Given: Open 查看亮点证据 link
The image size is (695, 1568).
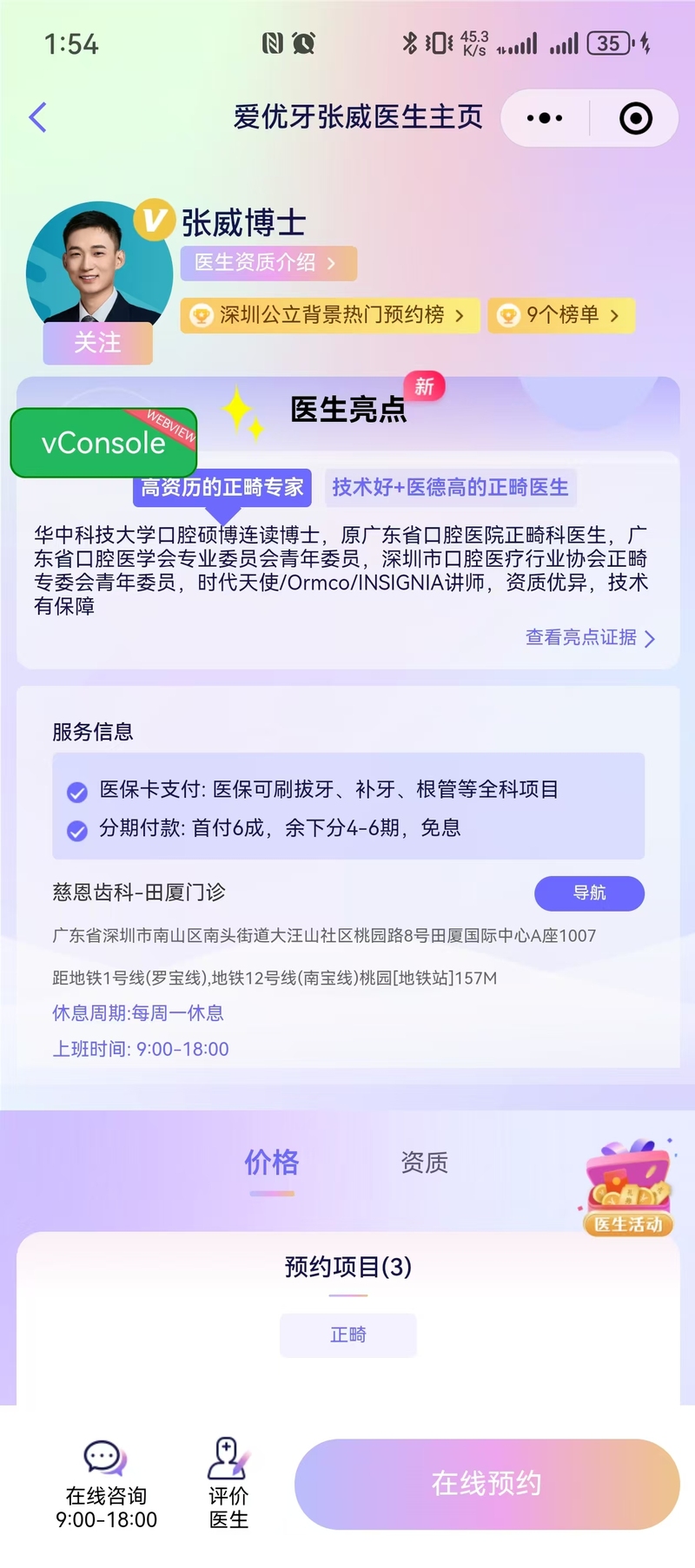Looking at the screenshot, I should [x=590, y=638].
